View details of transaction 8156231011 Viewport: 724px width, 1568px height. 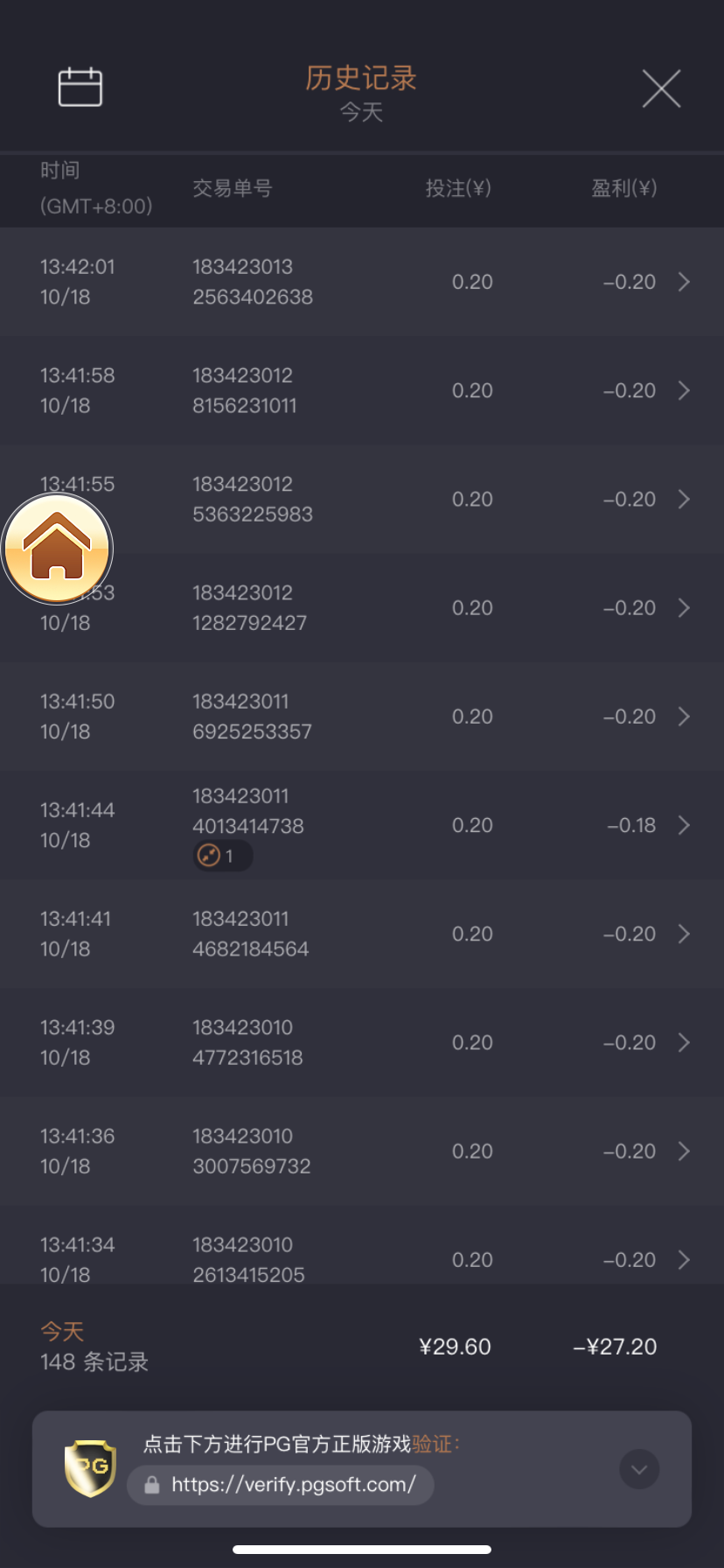(x=362, y=390)
